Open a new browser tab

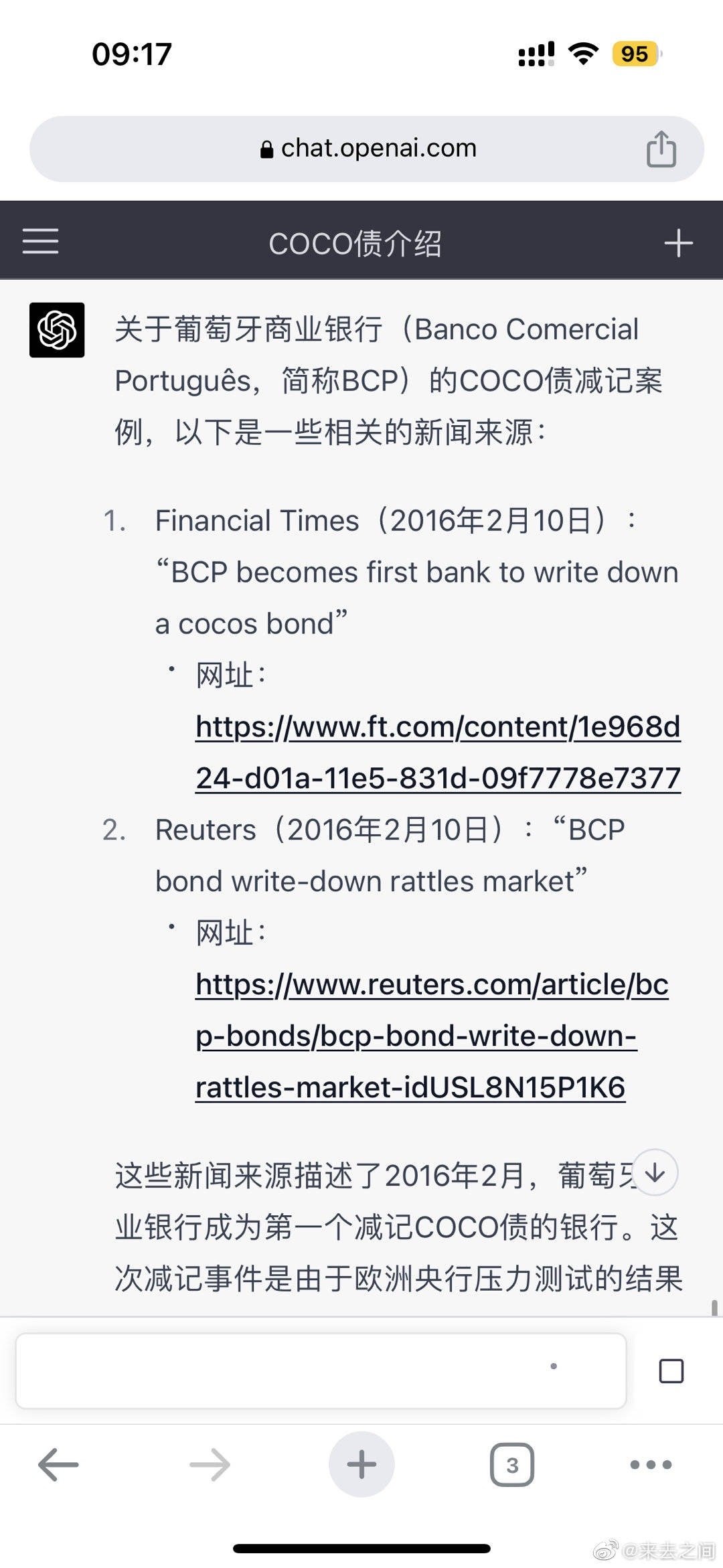361,1465
